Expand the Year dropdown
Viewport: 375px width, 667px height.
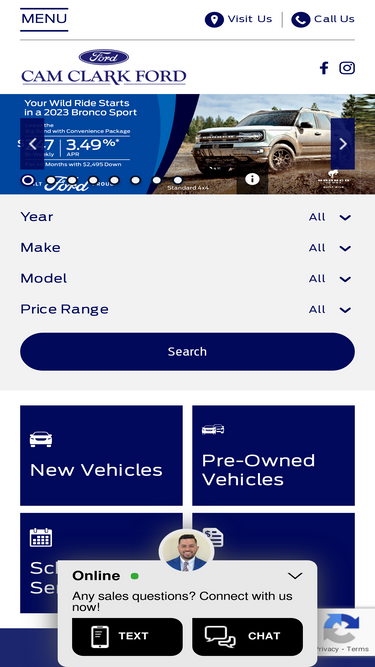click(x=187, y=217)
